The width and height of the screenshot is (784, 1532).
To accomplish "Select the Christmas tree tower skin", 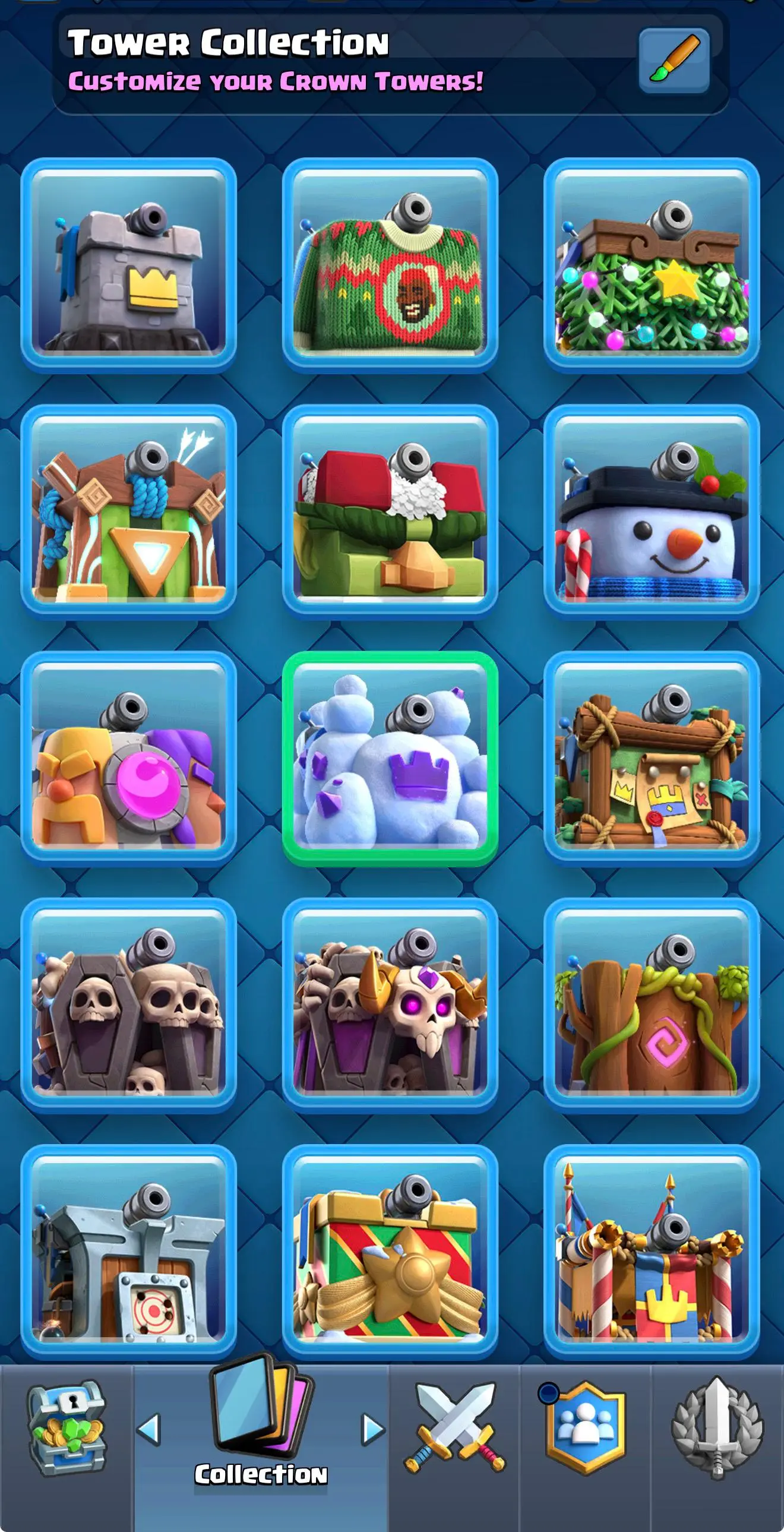I will [652, 266].
